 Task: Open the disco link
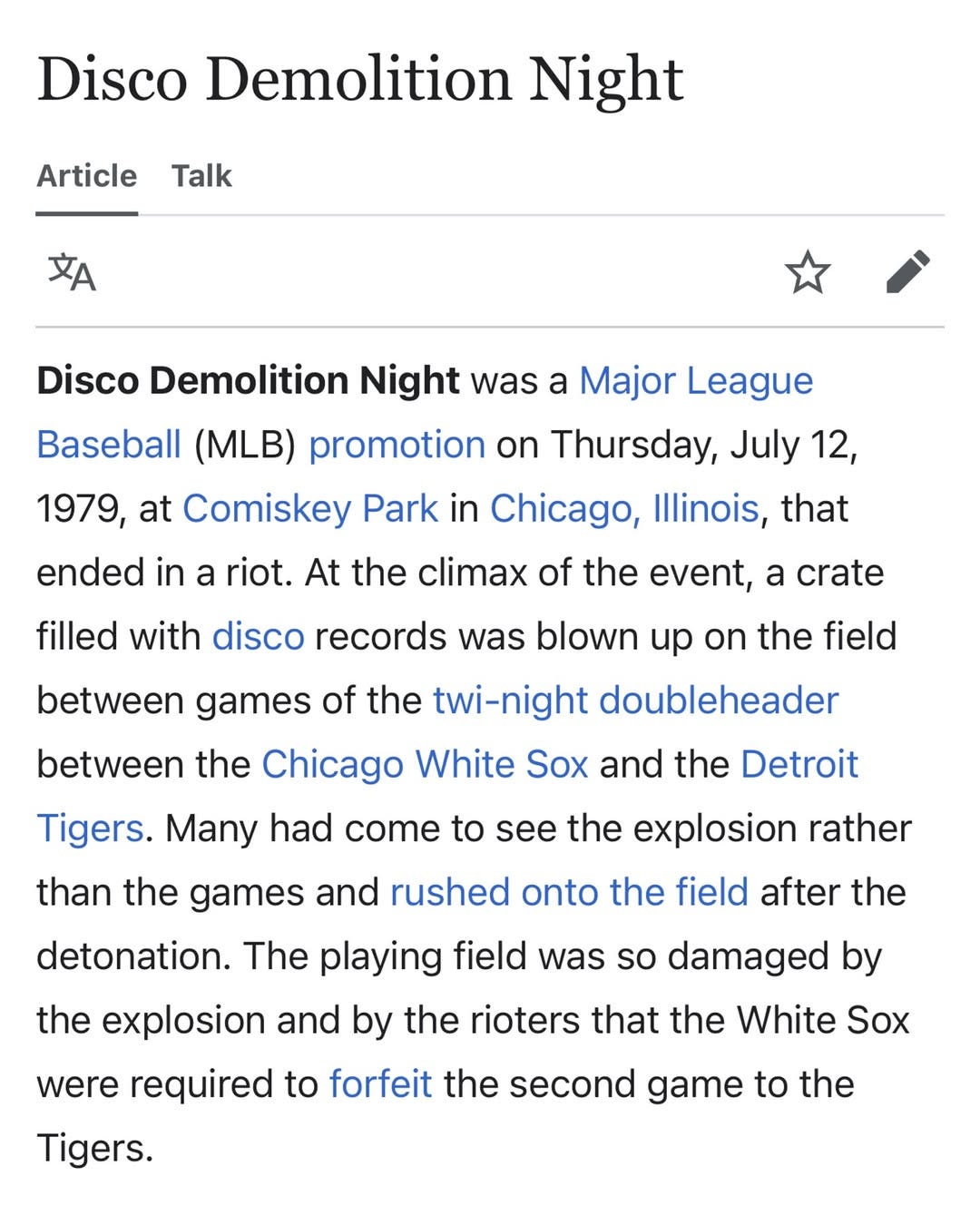258,637
